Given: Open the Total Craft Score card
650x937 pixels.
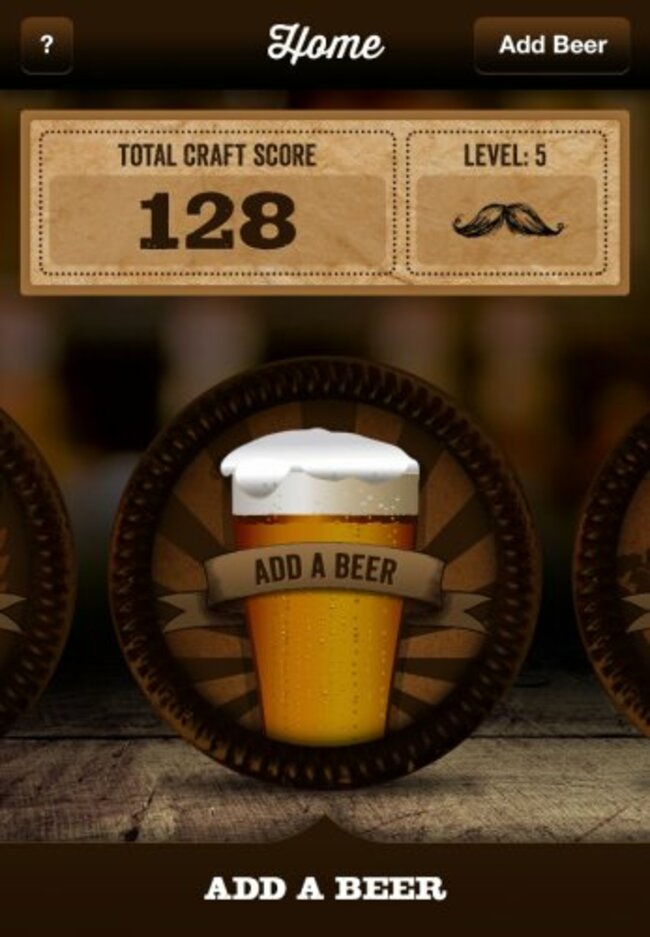Looking at the screenshot, I should pos(217,203).
